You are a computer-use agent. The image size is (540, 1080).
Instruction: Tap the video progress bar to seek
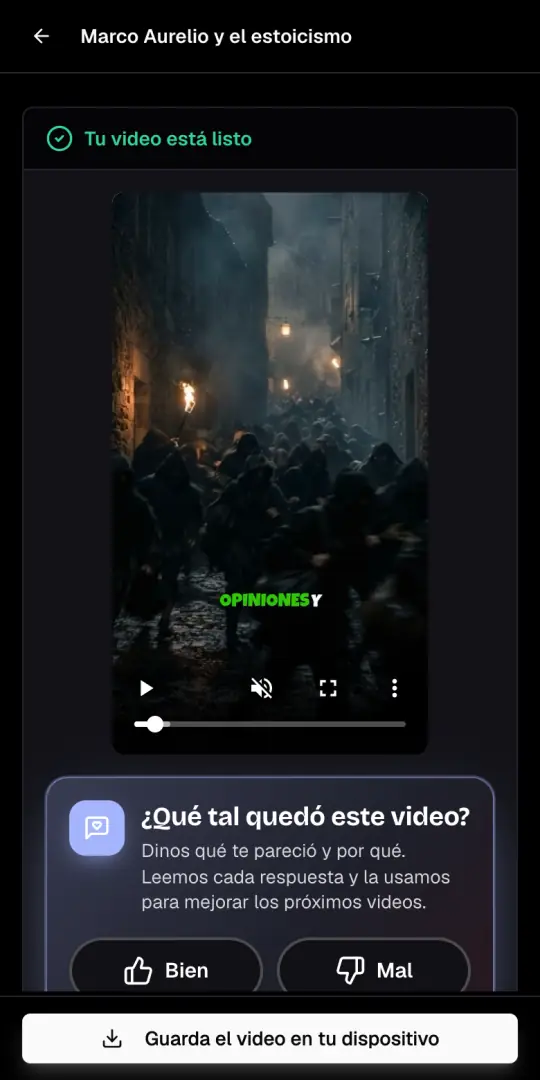click(x=270, y=724)
